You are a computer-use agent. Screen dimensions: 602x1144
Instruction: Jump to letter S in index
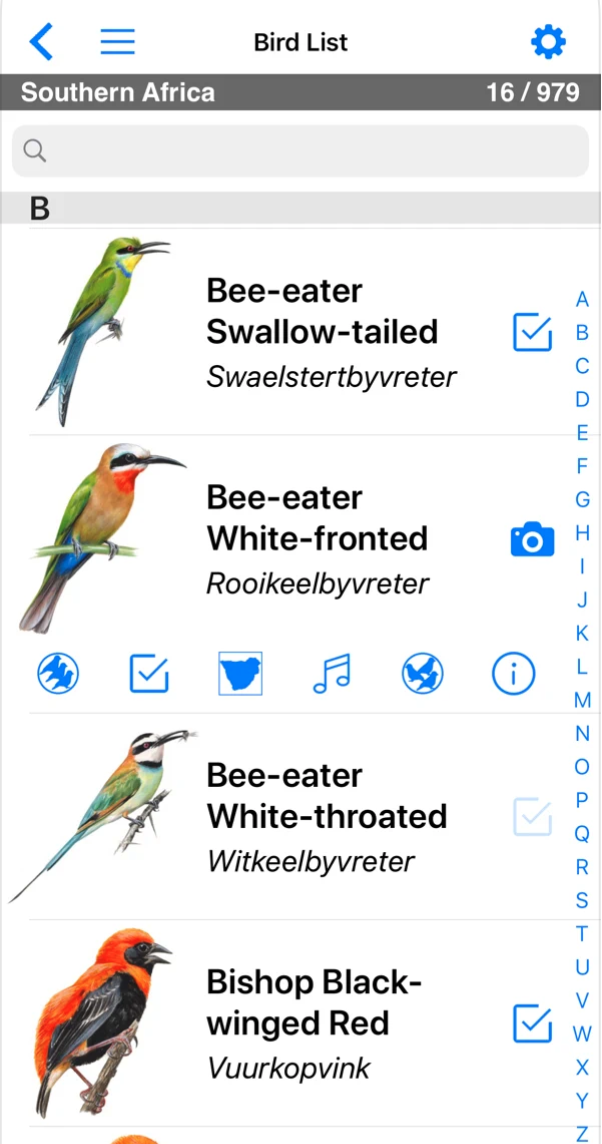[x=582, y=901]
